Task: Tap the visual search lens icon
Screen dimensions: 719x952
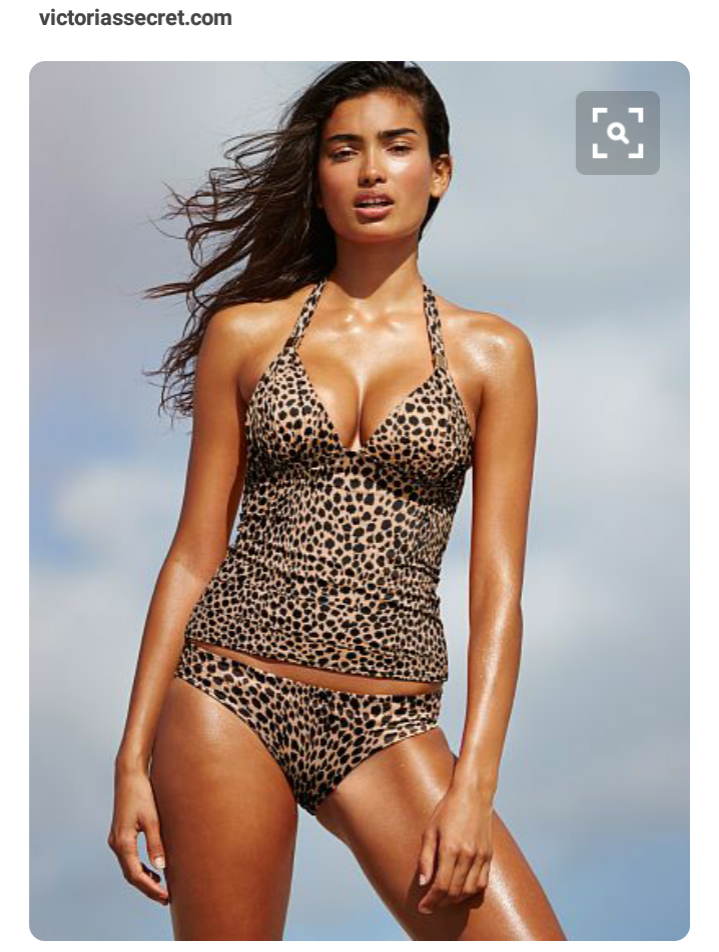Action: pyautogui.click(x=617, y=133)
